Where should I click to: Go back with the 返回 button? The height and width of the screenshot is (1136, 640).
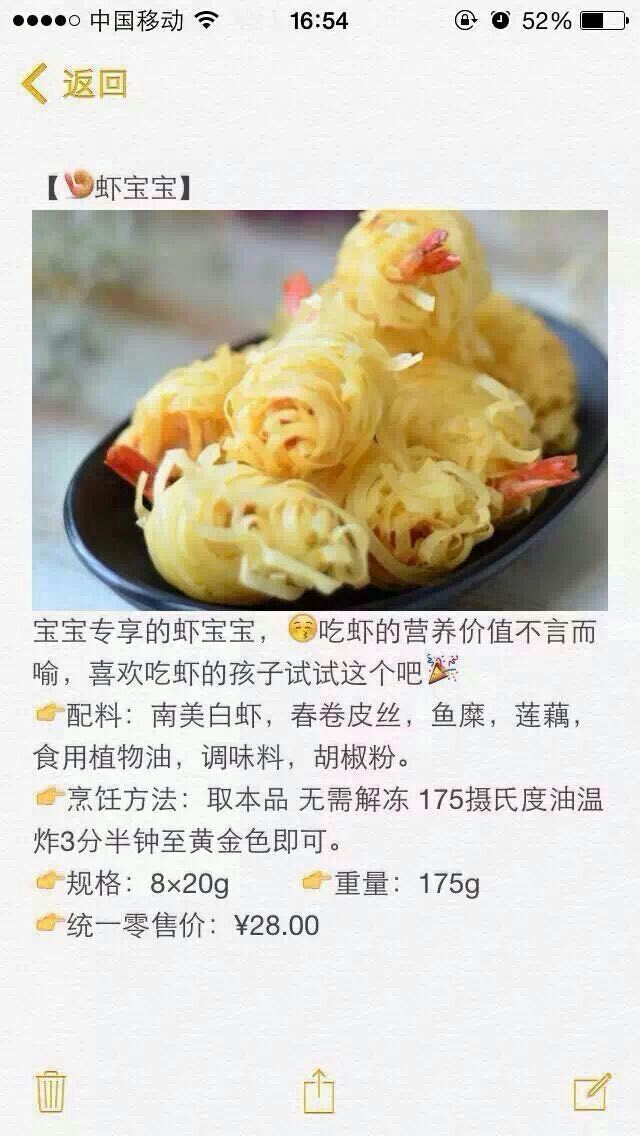pyautogui.click(x=74, y=83)
